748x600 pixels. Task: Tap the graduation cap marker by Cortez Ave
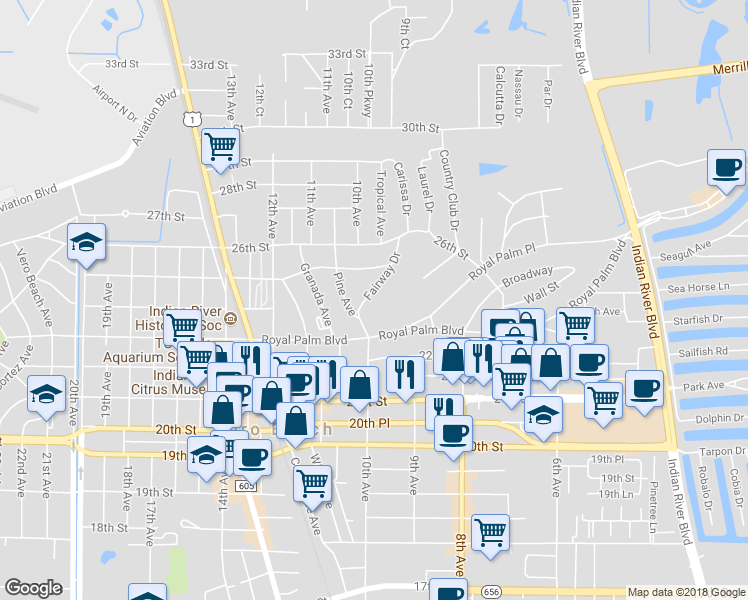coord(46,394)
